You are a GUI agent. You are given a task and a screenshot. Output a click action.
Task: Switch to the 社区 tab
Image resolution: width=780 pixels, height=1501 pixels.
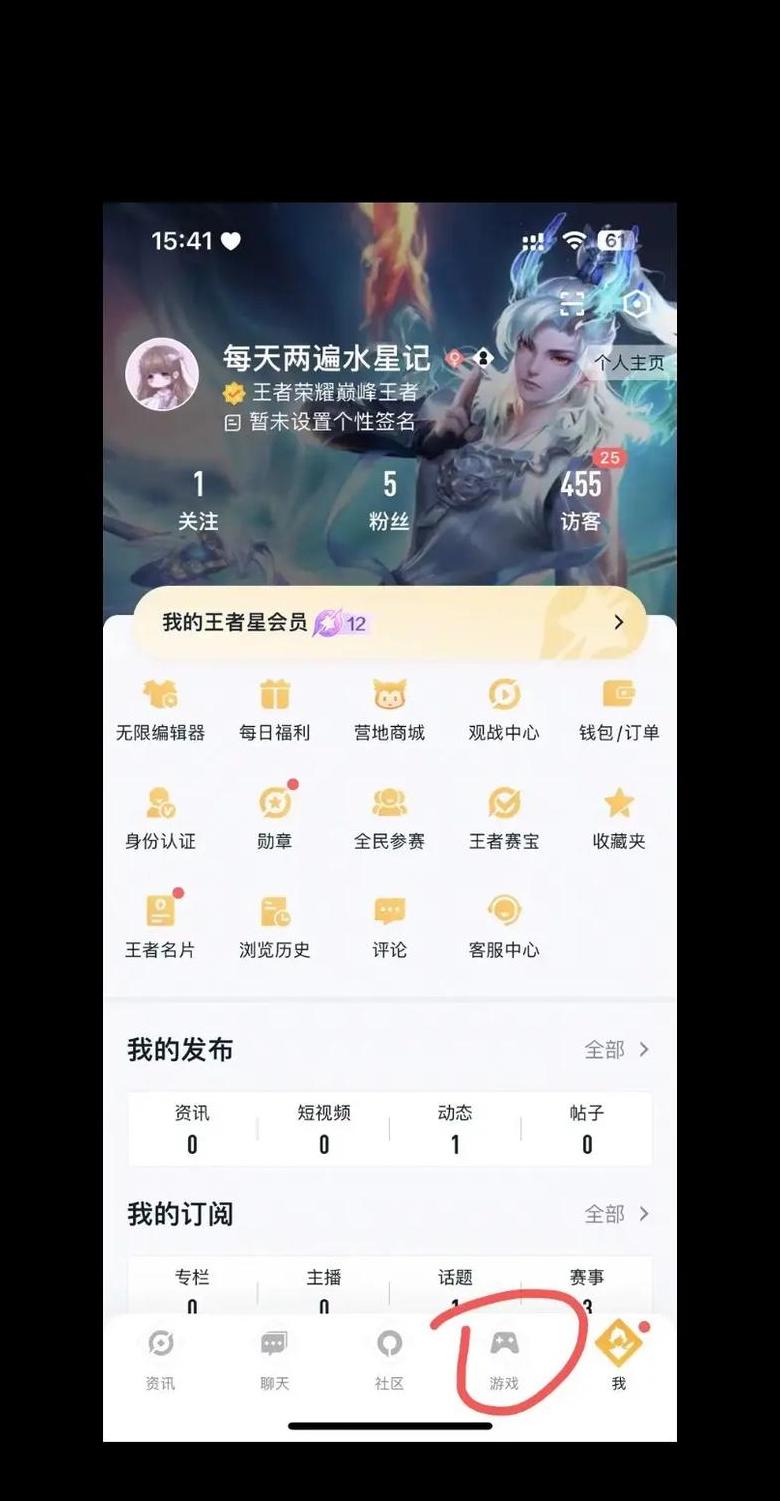389,1360
